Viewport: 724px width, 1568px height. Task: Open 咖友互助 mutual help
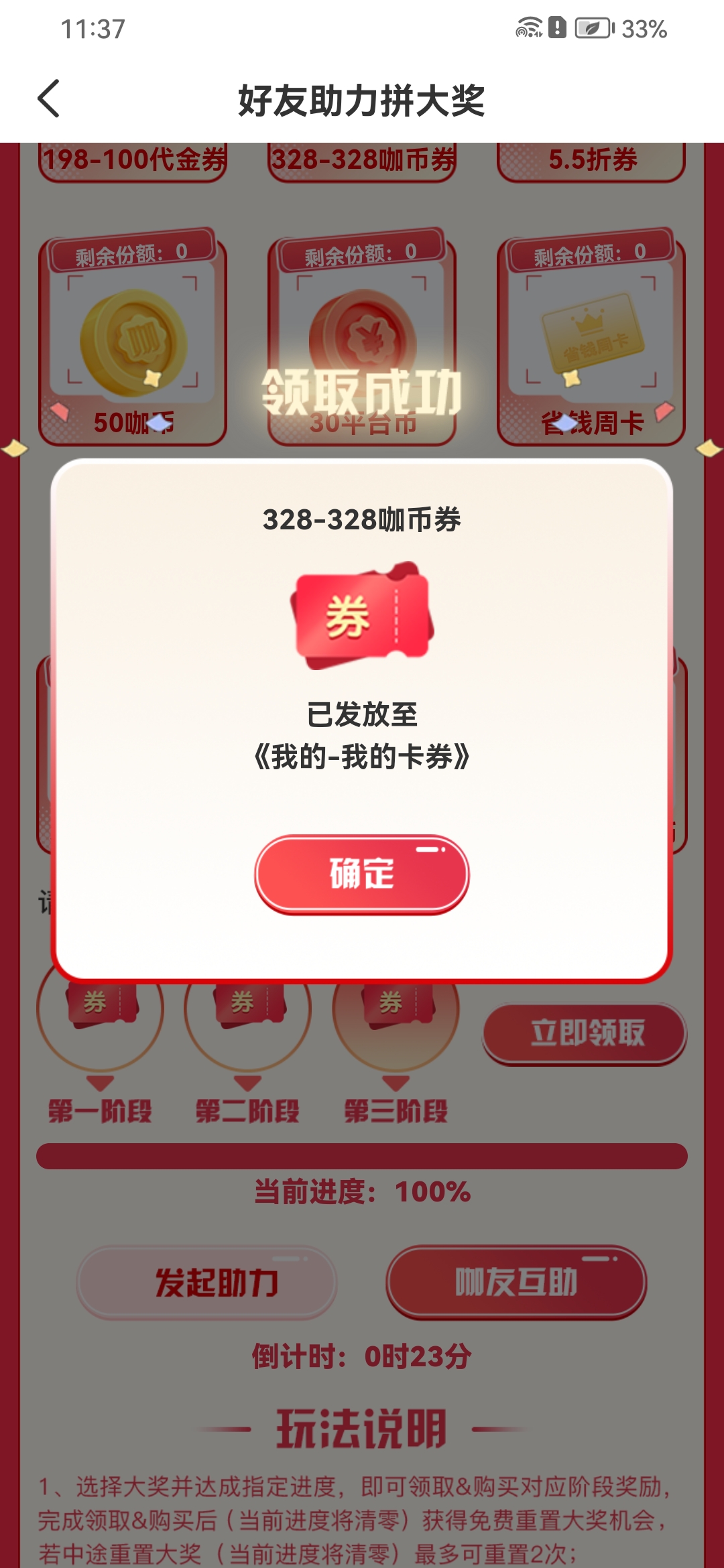(516, 1283)
